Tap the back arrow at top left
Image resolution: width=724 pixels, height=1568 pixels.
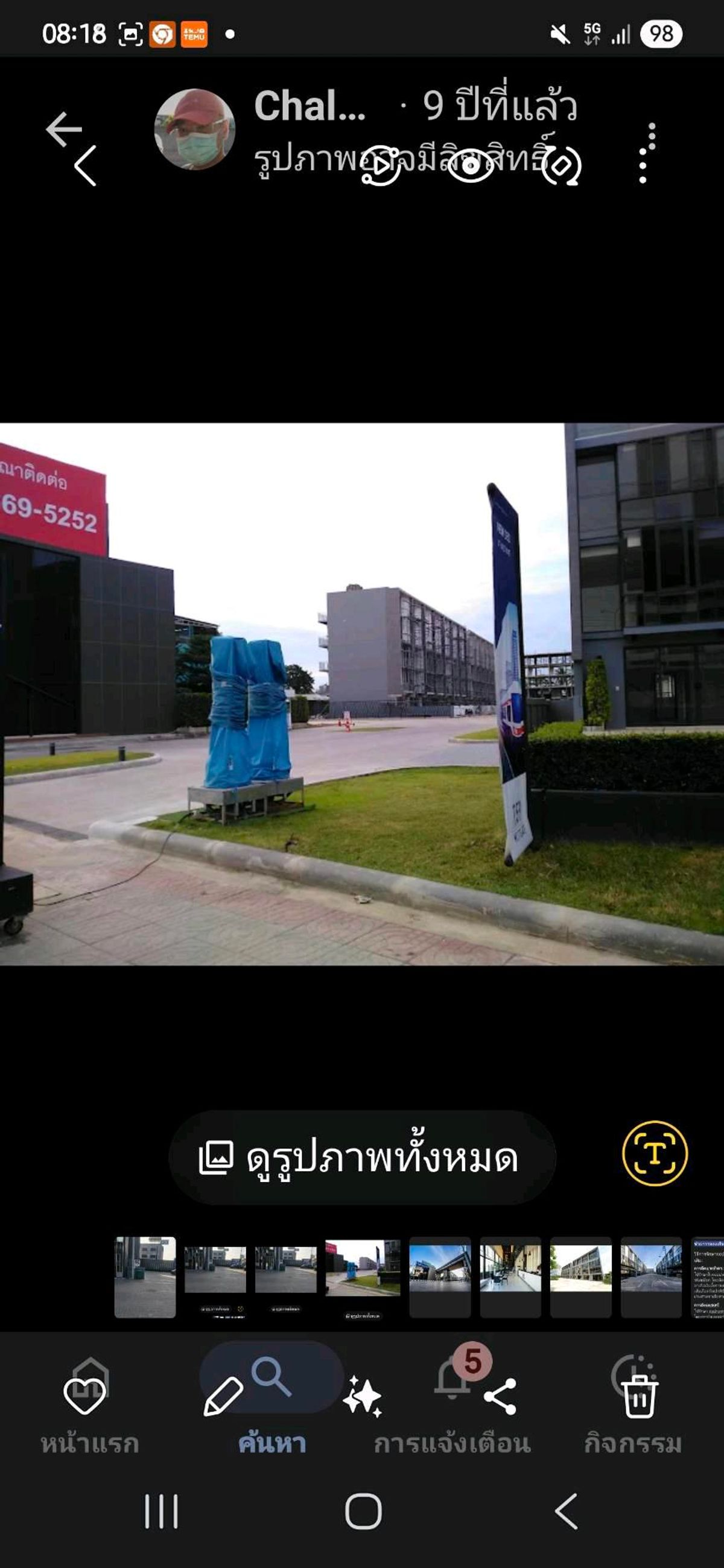click(x=63, y=129)
